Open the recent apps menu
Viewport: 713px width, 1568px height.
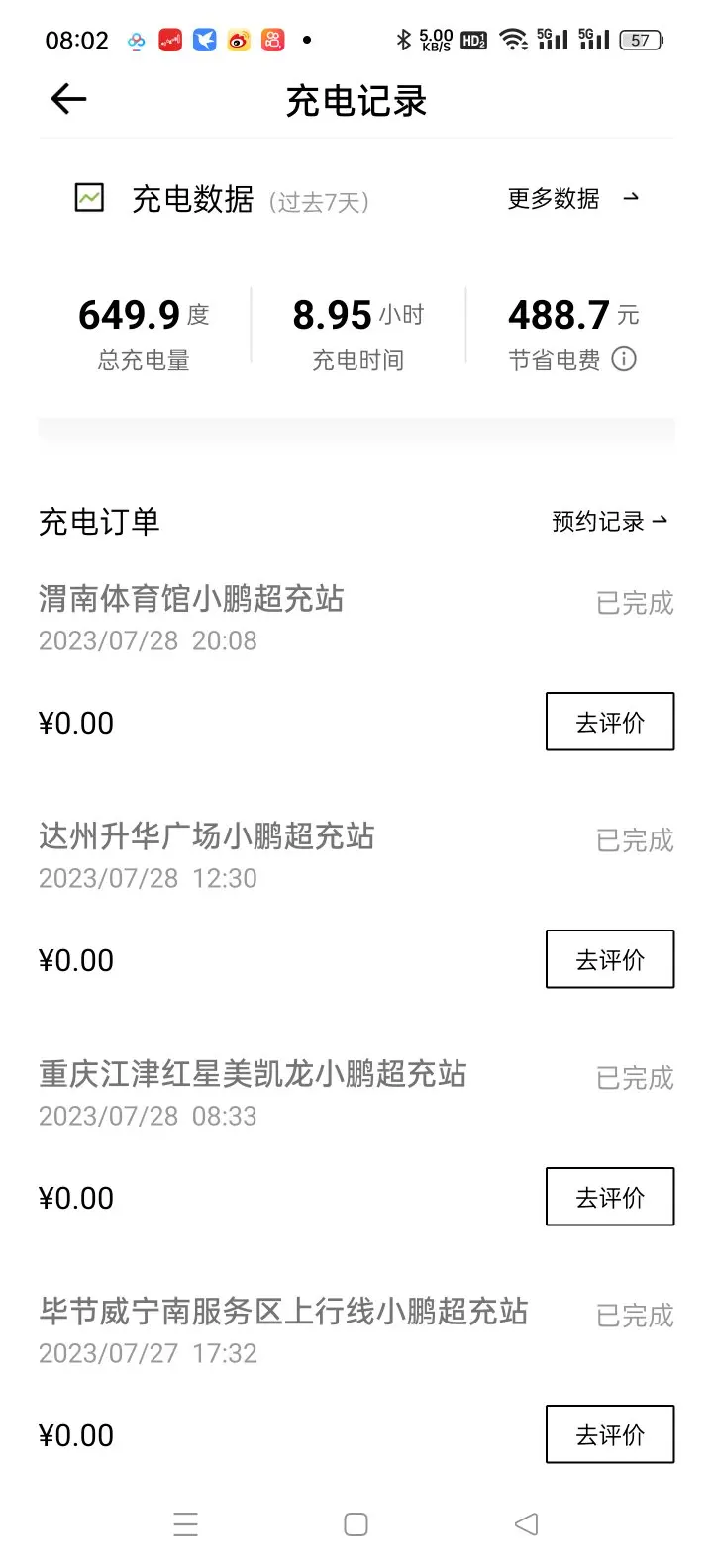pos(185,1524)
